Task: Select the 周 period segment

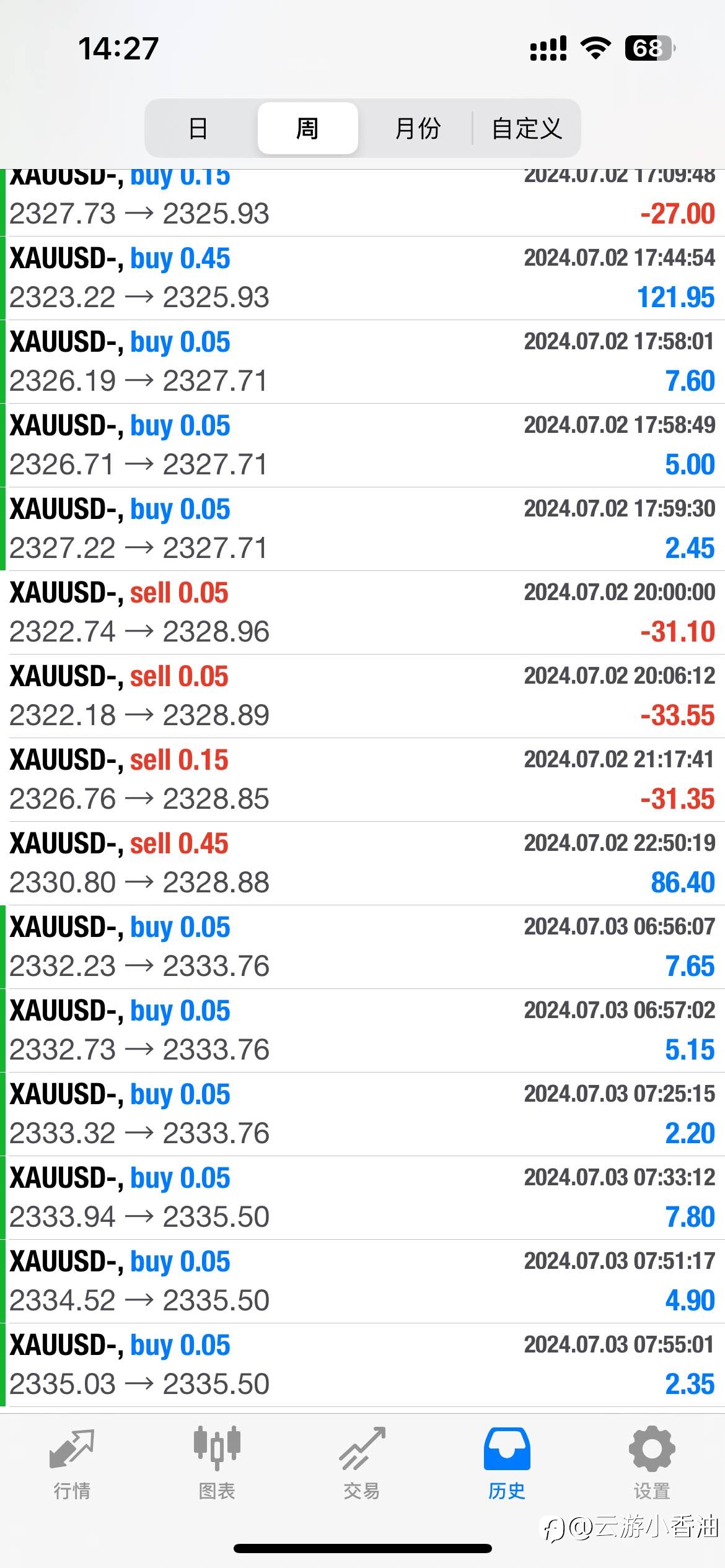Action: point(307,128)
